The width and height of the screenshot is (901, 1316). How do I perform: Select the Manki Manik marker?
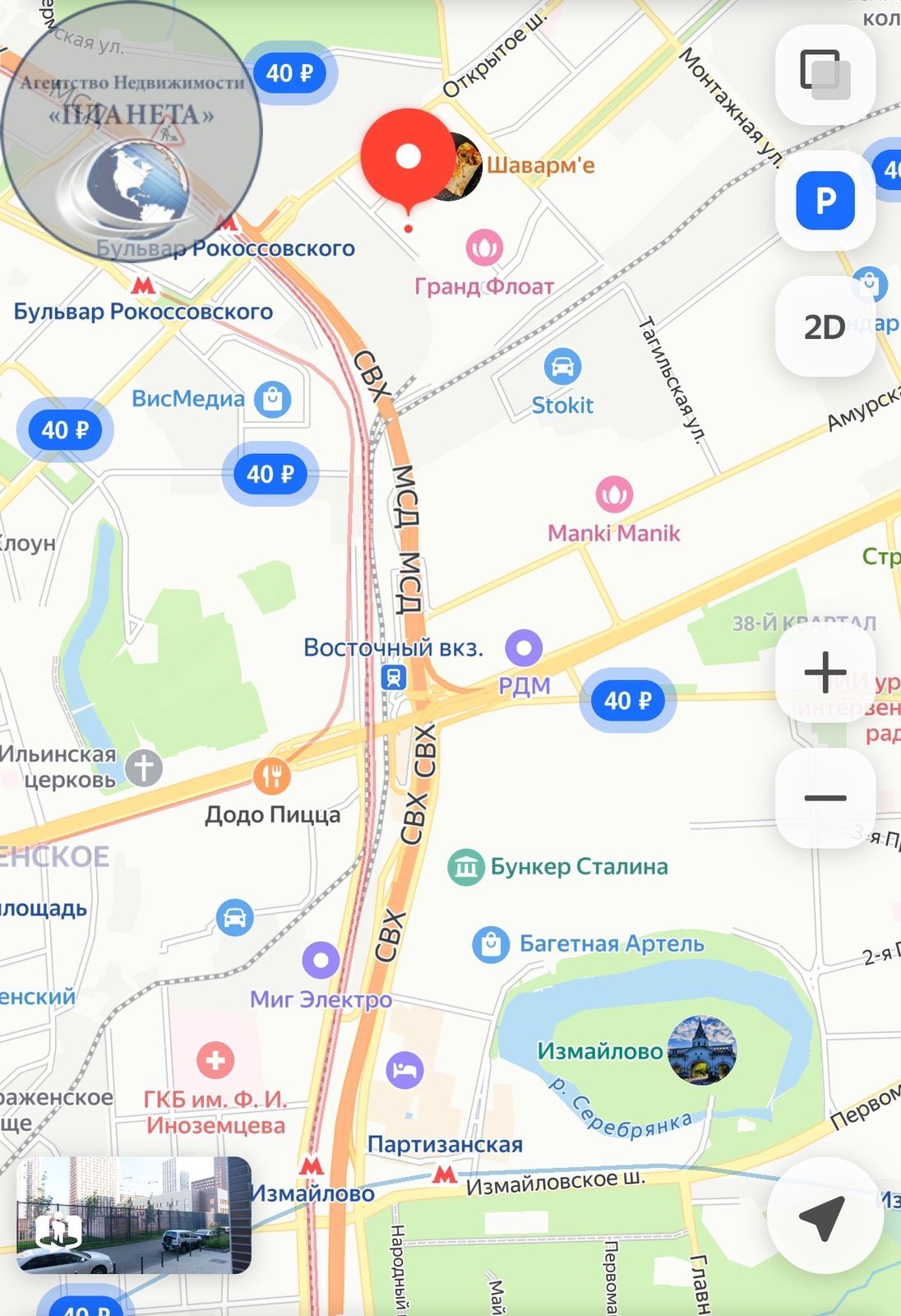click(614, 494)
